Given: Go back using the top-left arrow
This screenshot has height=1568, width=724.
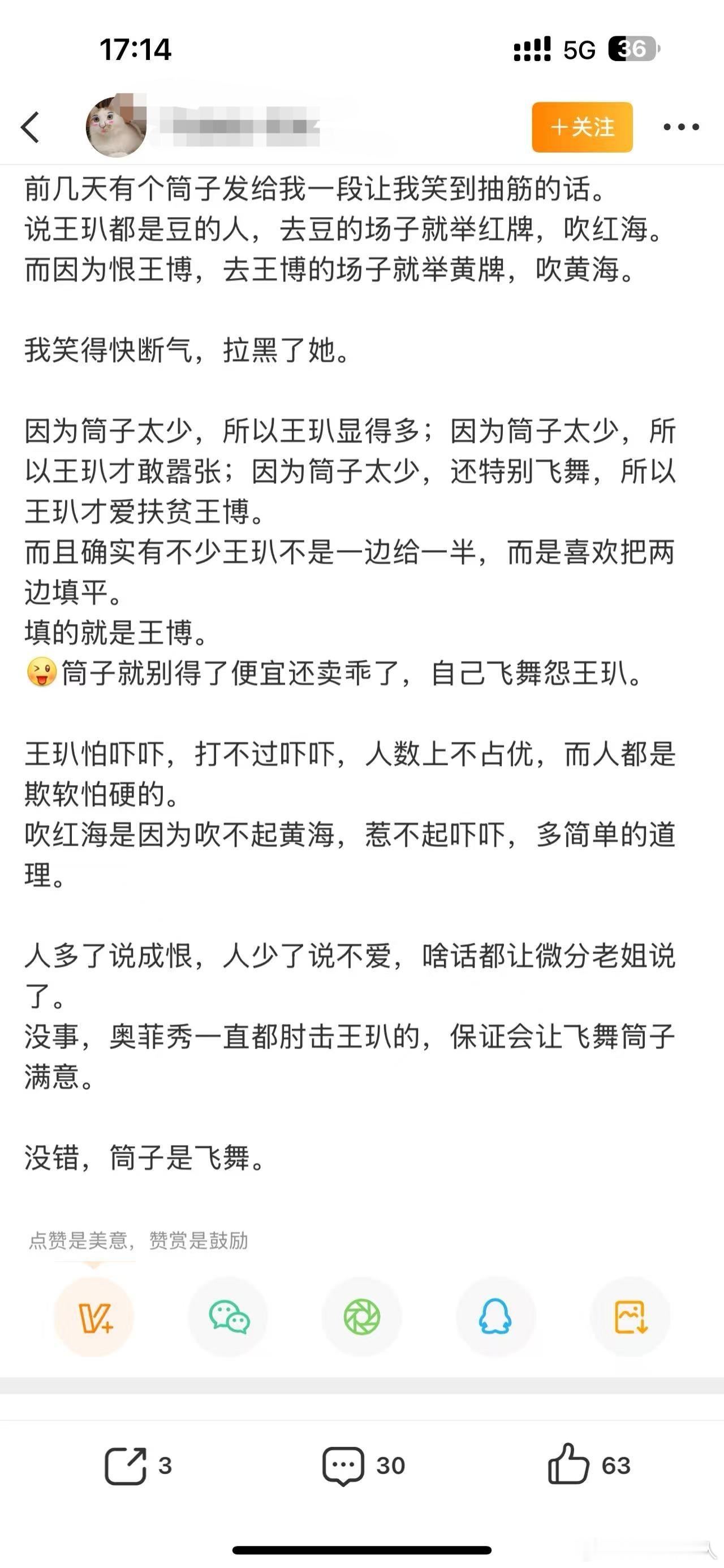Looking at the screenshot, I should [30, 127].
